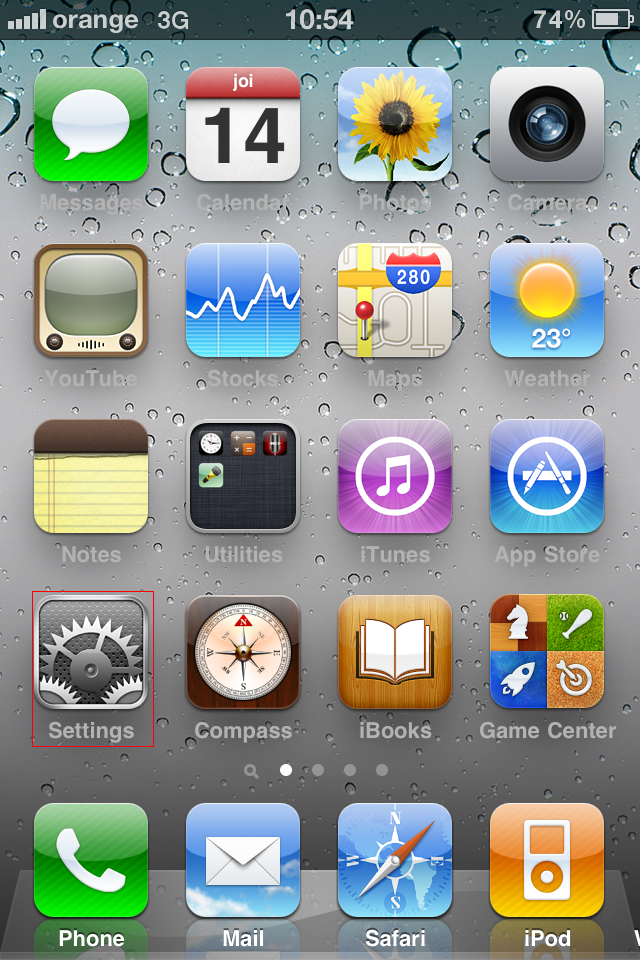Open the iPod app in the dock
This screenshot has height=960, width=640.
point(547,861)
